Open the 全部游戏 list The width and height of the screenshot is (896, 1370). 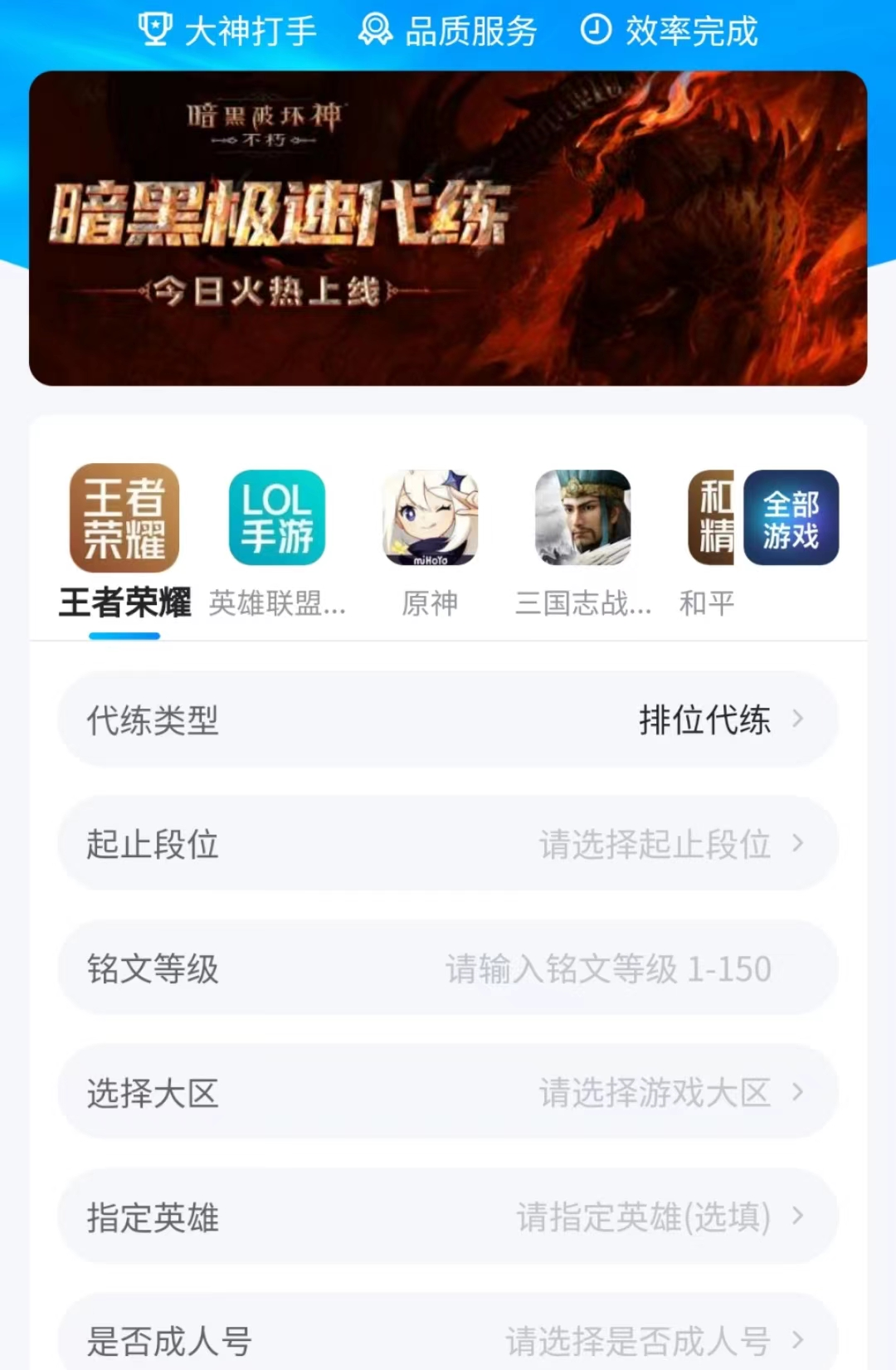coord(791,518)
